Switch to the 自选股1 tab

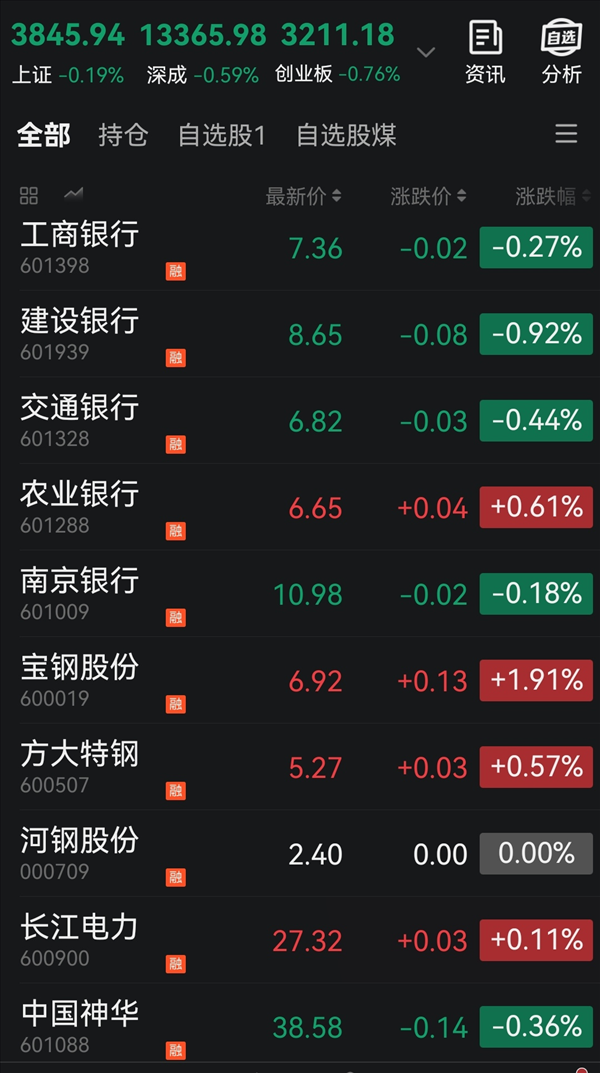coord(222,136)
